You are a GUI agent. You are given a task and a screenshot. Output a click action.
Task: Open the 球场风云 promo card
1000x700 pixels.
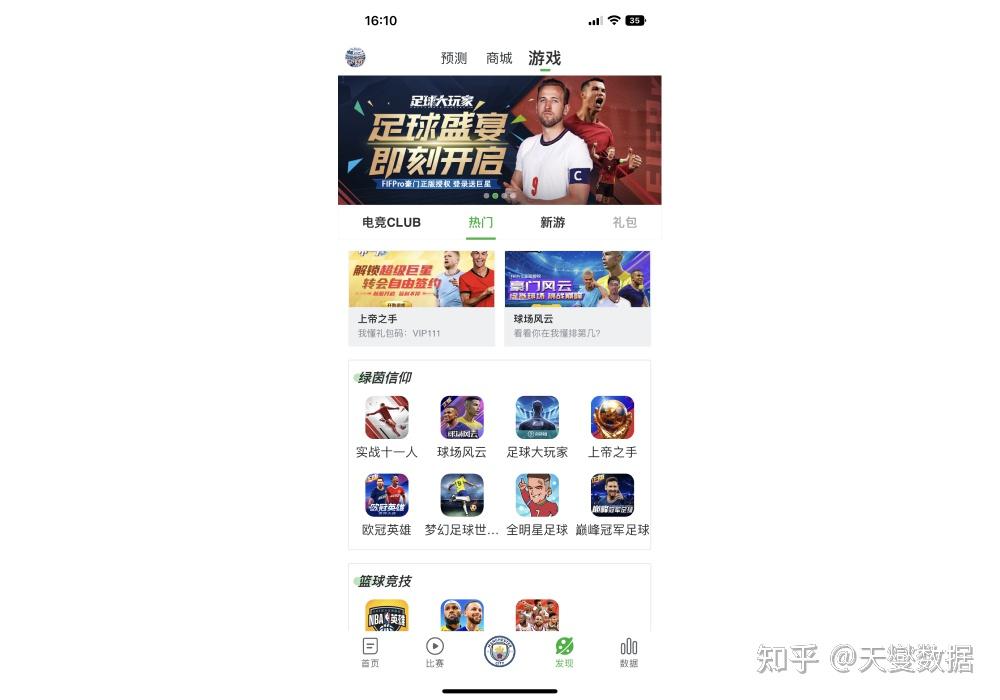coord(577,297)
